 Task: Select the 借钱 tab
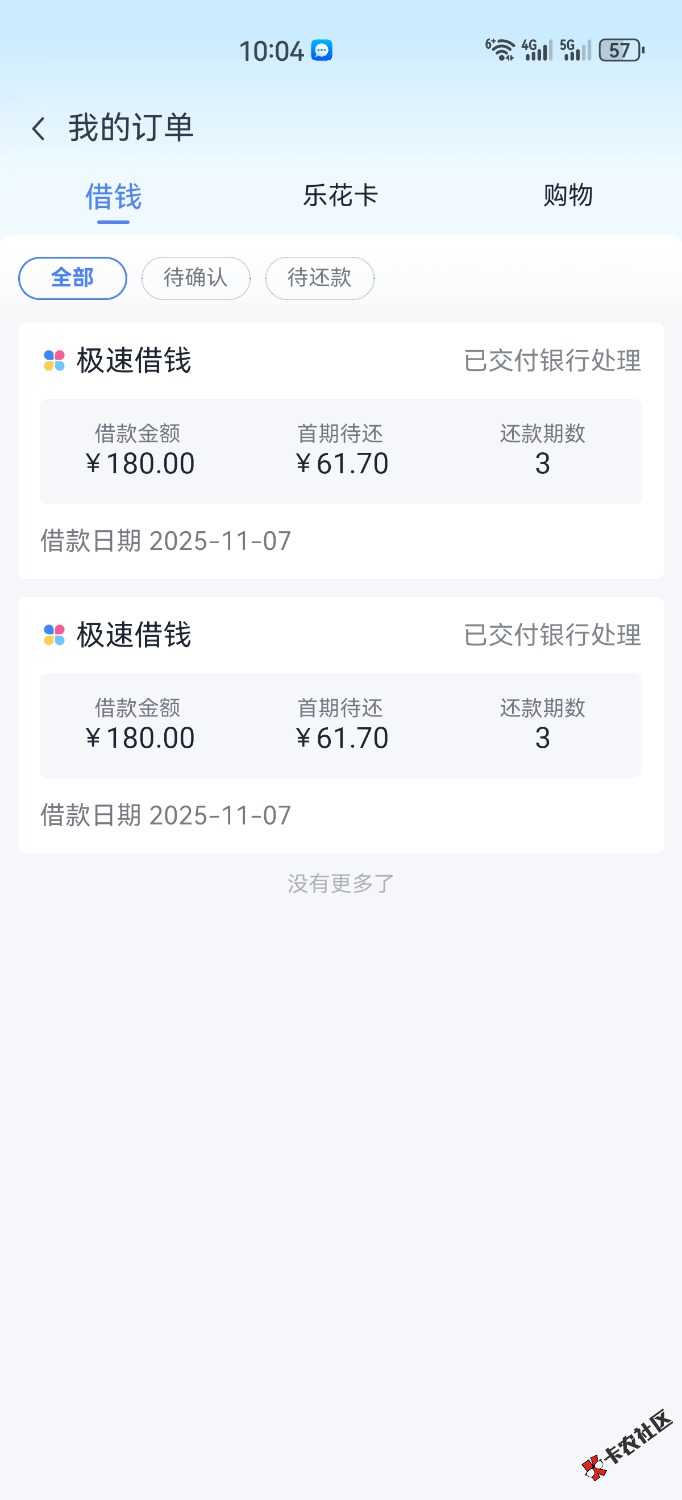pyautogui.click(x=113, y=196)
